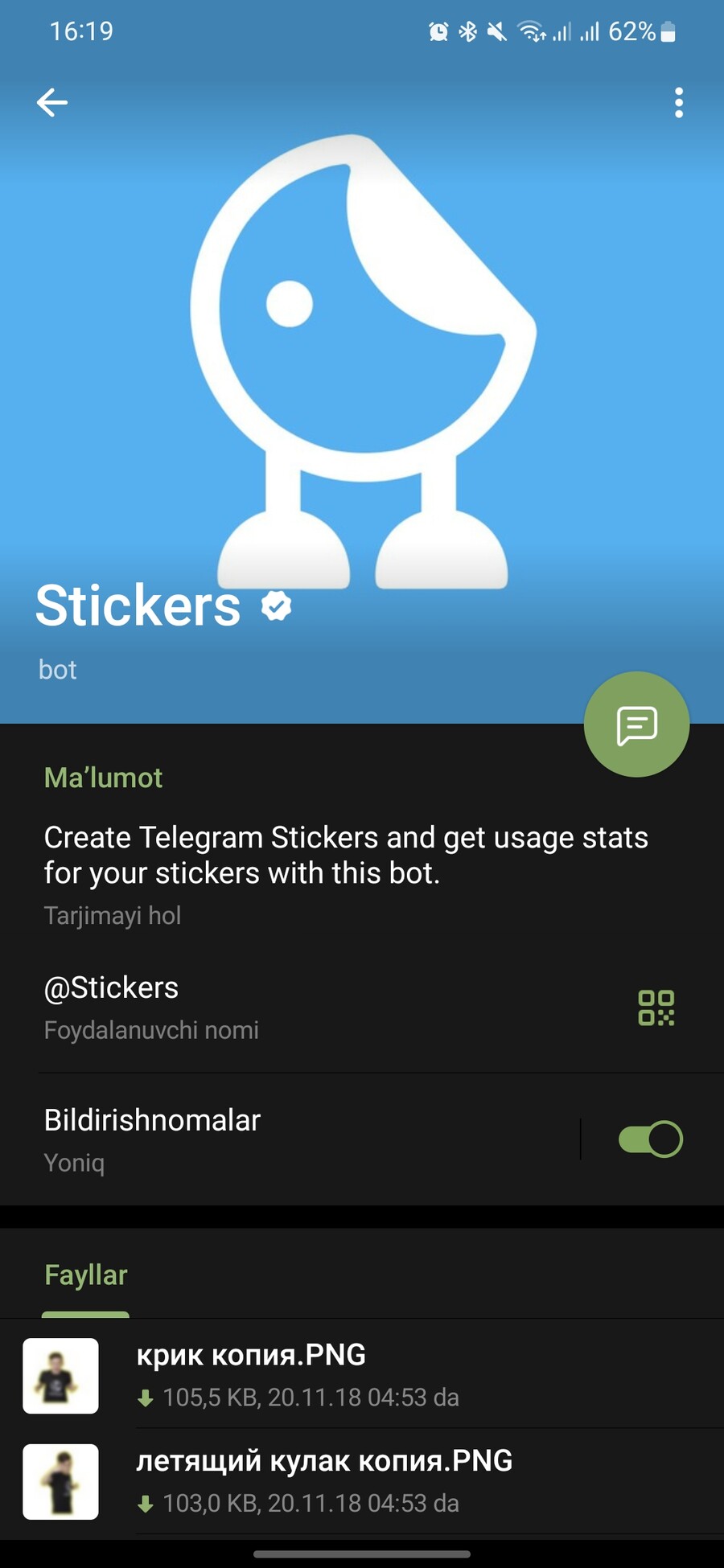724x1568 pixels.
Task: Open file крик копия.PNG
Action: point(362,1375)
